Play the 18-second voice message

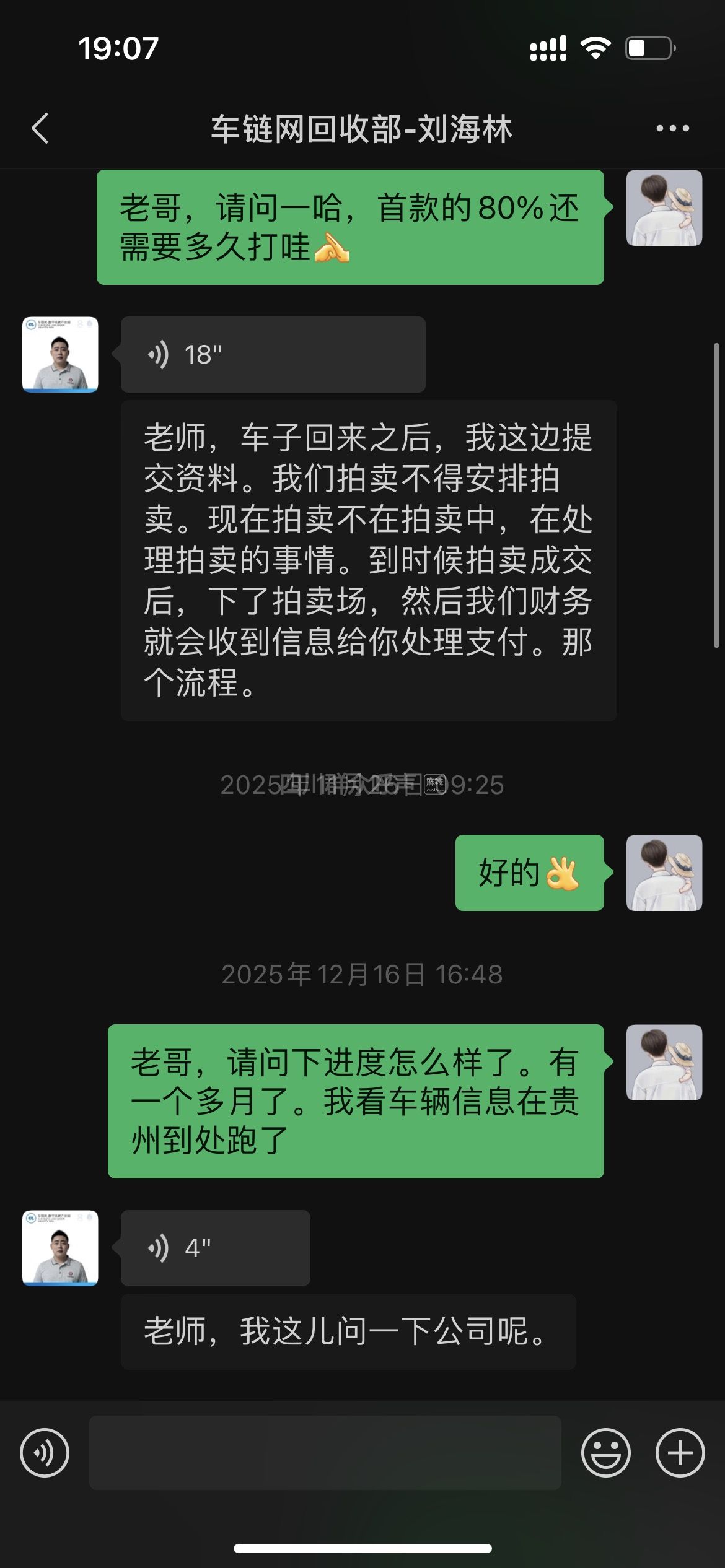tap(273, 355)
